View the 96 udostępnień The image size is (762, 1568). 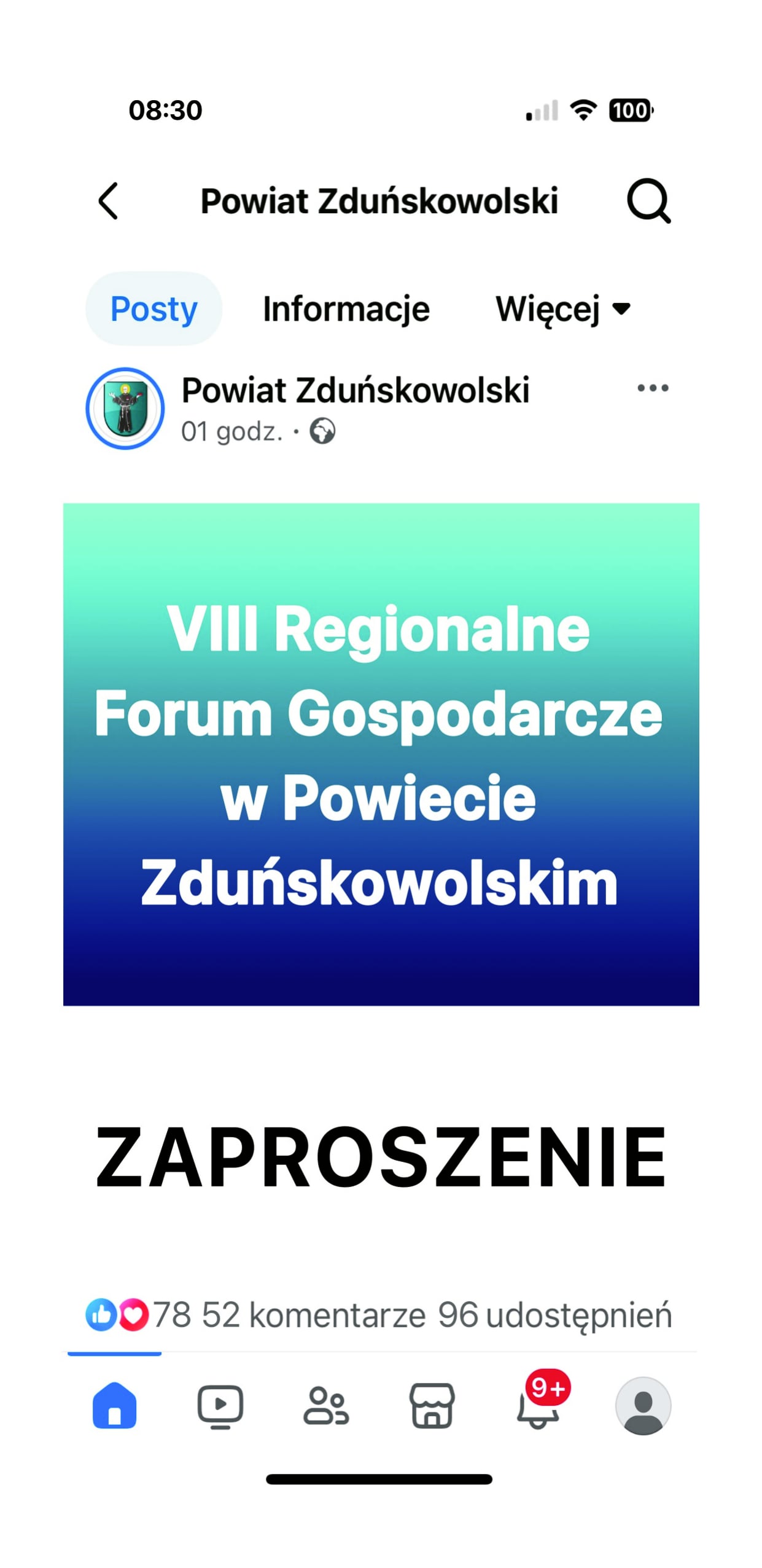point(554,1315)
